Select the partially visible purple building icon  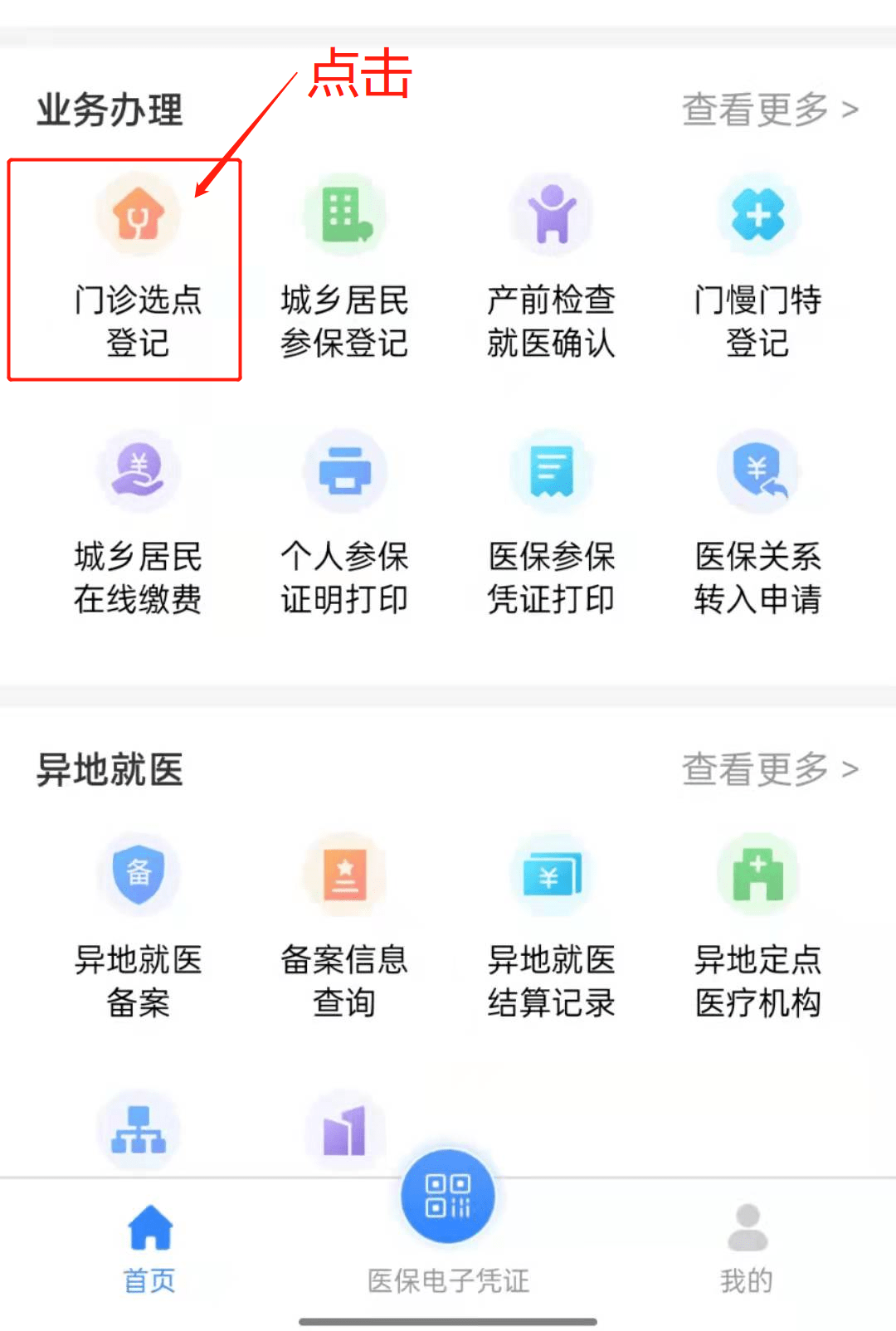coord(345,1129)
